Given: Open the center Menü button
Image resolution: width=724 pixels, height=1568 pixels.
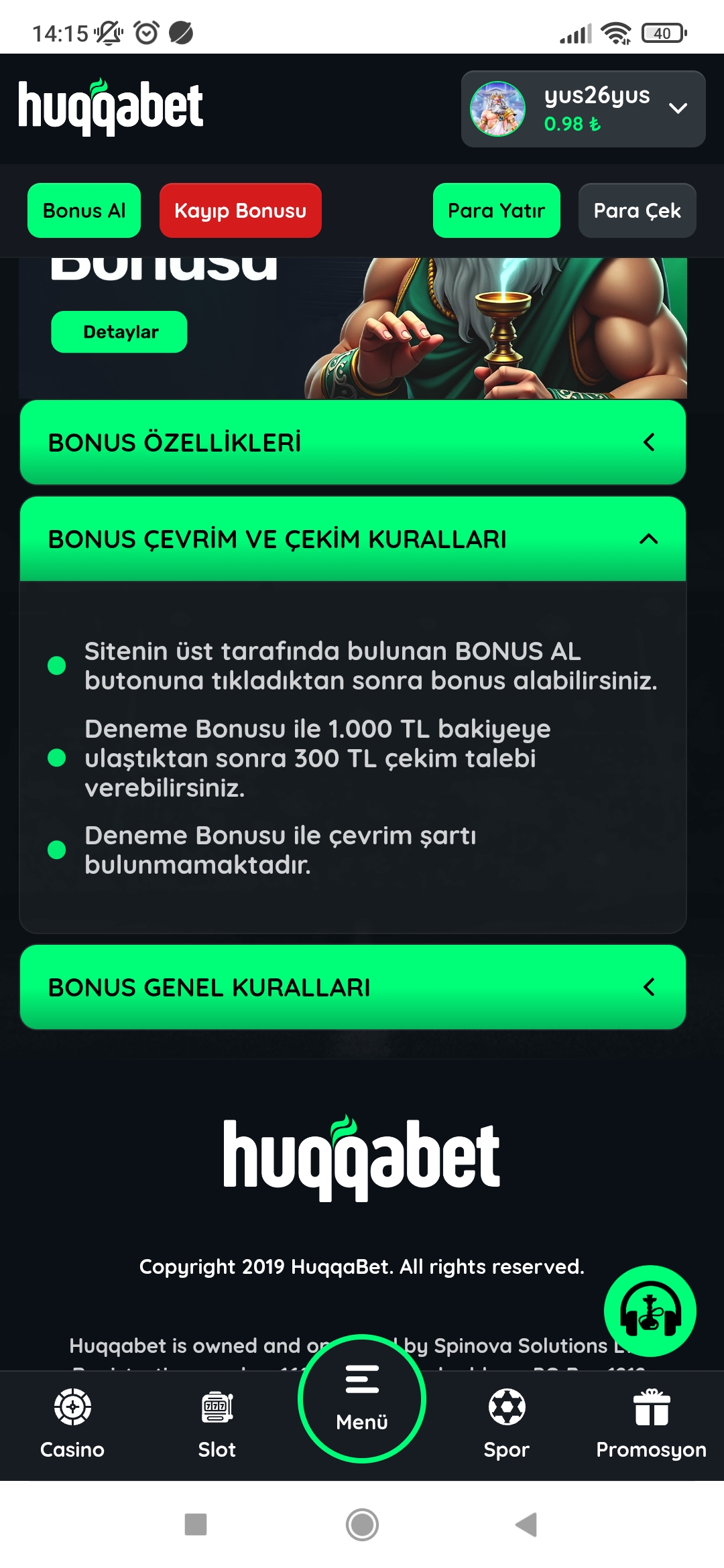Looking at the screenshot, I should 362,1399.
